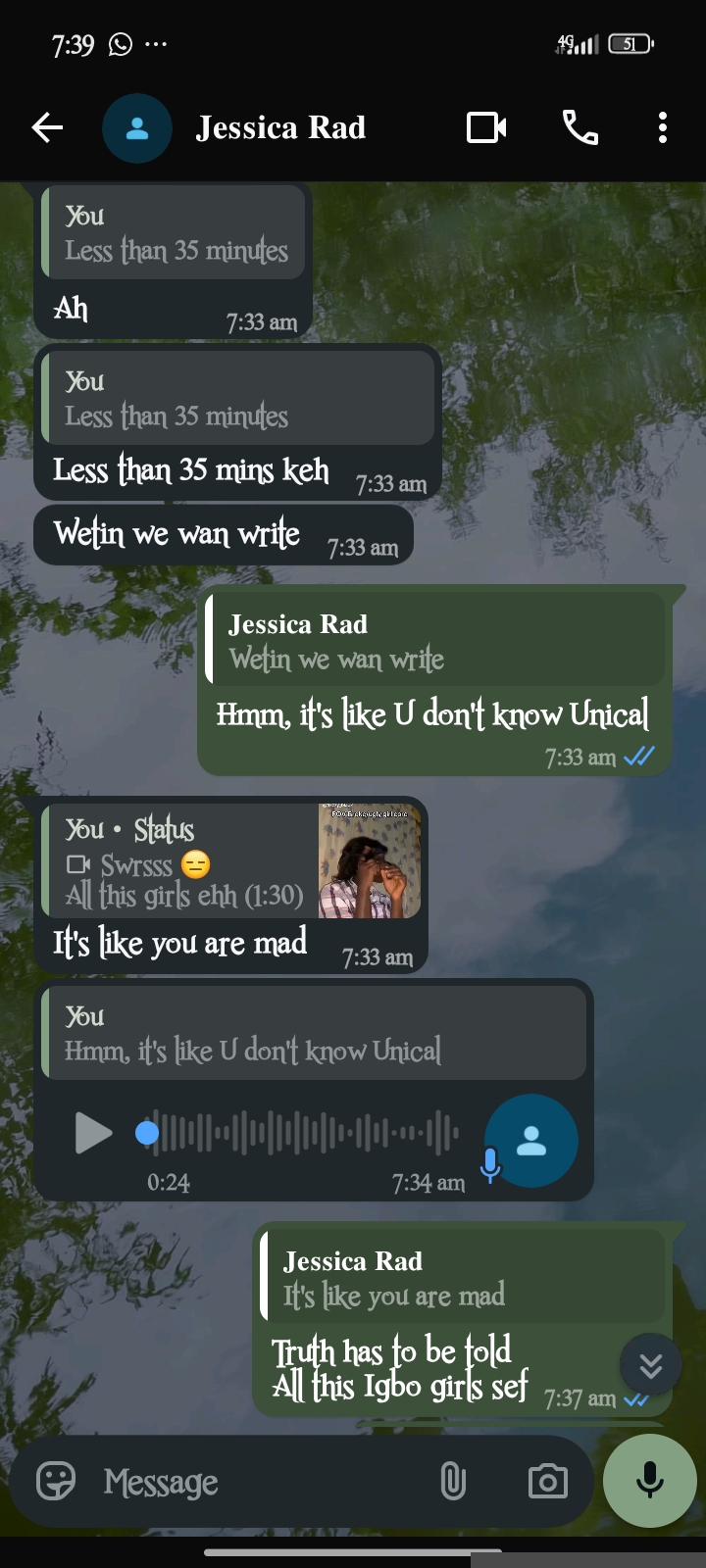
Task: Tap quoted 'It's like you are mad' reply
Action: pos(461,1279)
